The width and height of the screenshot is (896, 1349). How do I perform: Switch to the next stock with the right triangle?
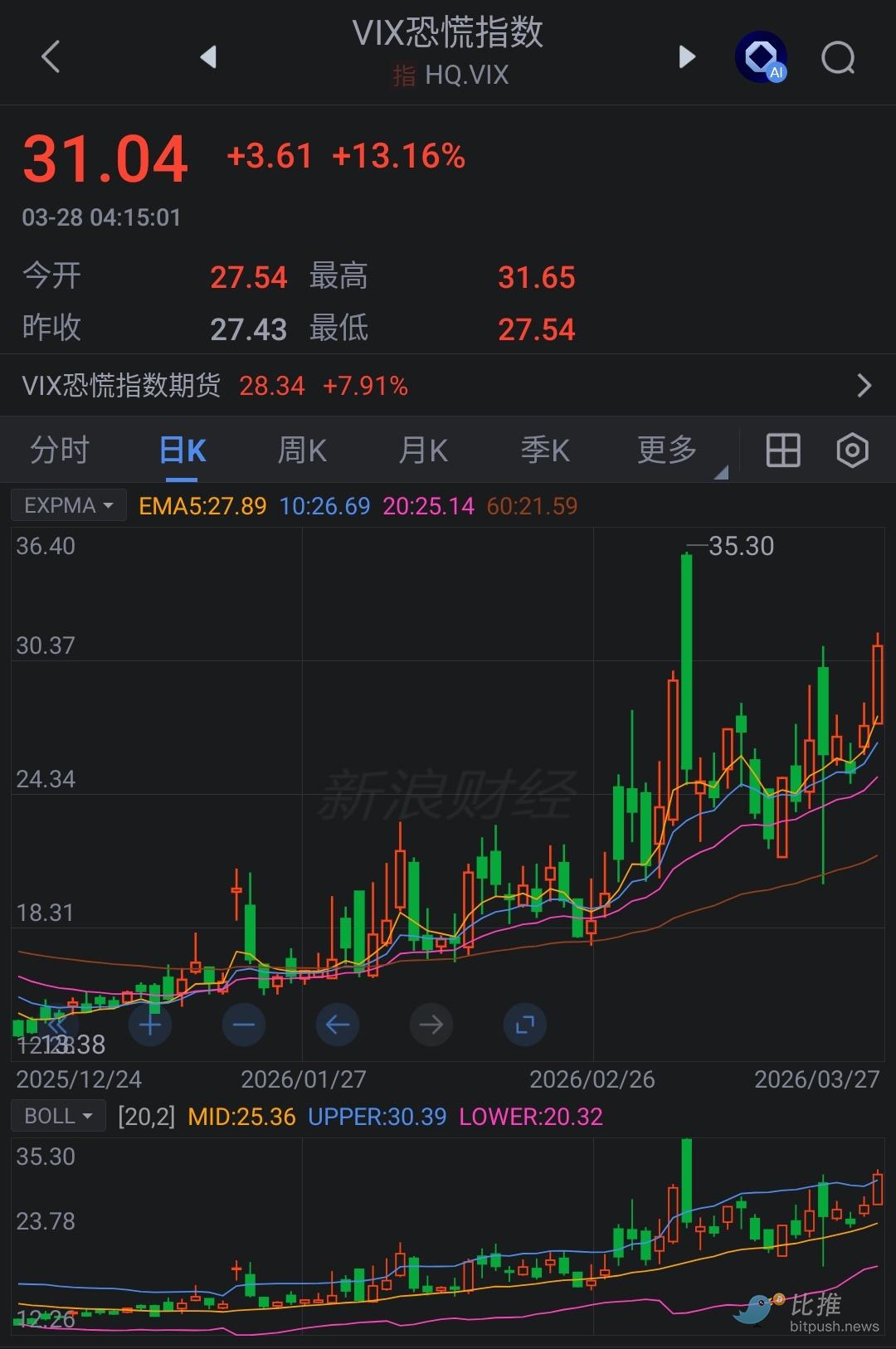pyautogui.click(x=687, y=57)
